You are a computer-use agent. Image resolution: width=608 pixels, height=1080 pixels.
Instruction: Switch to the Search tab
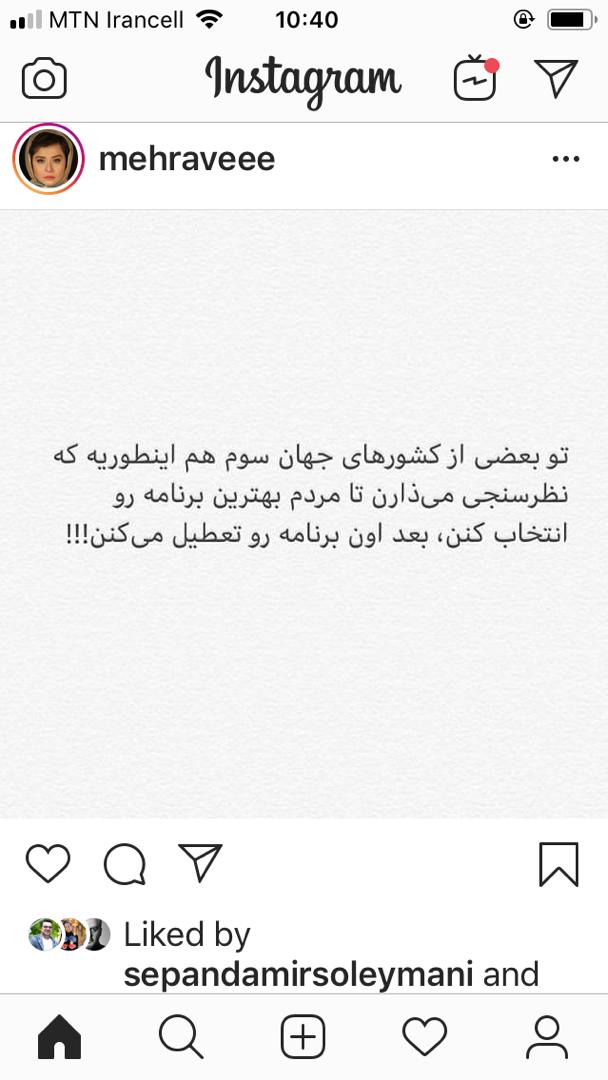181,1037
